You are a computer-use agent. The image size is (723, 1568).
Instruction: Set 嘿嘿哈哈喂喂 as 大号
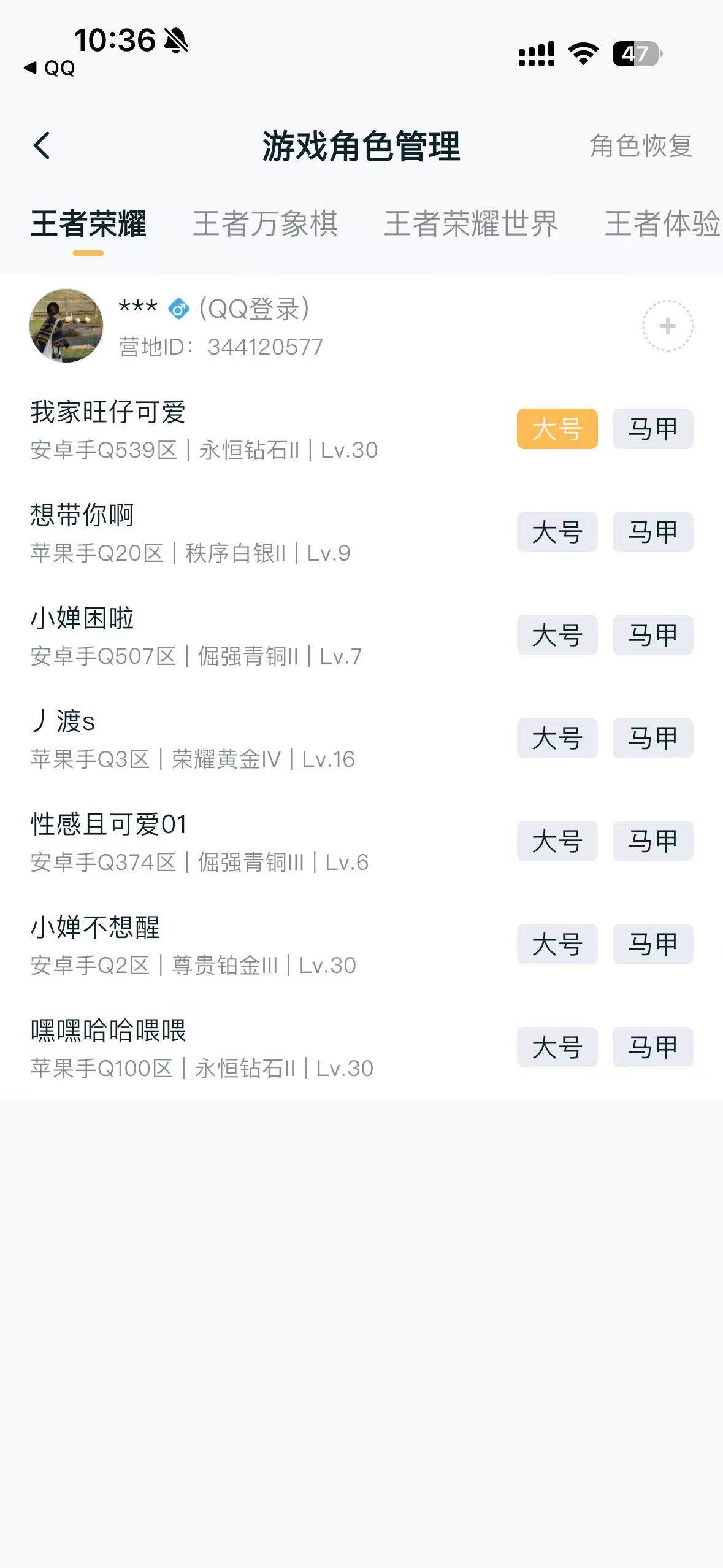click(x=557, y=1047)
